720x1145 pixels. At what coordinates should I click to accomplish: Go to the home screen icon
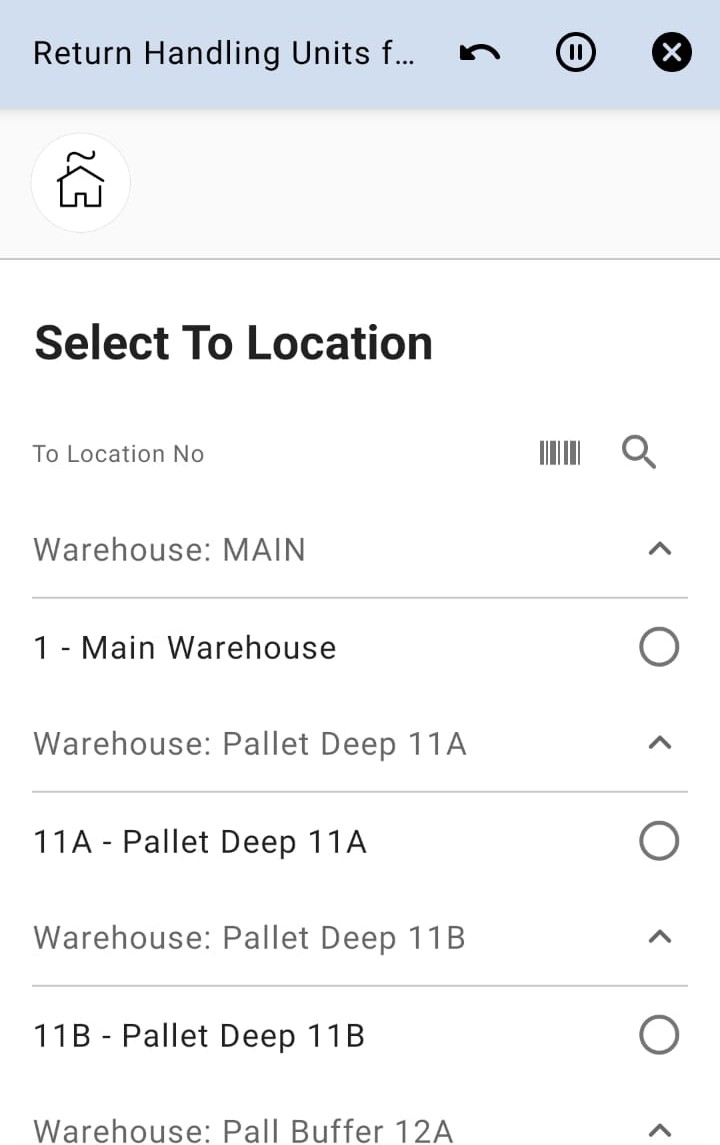click(81, 182)
